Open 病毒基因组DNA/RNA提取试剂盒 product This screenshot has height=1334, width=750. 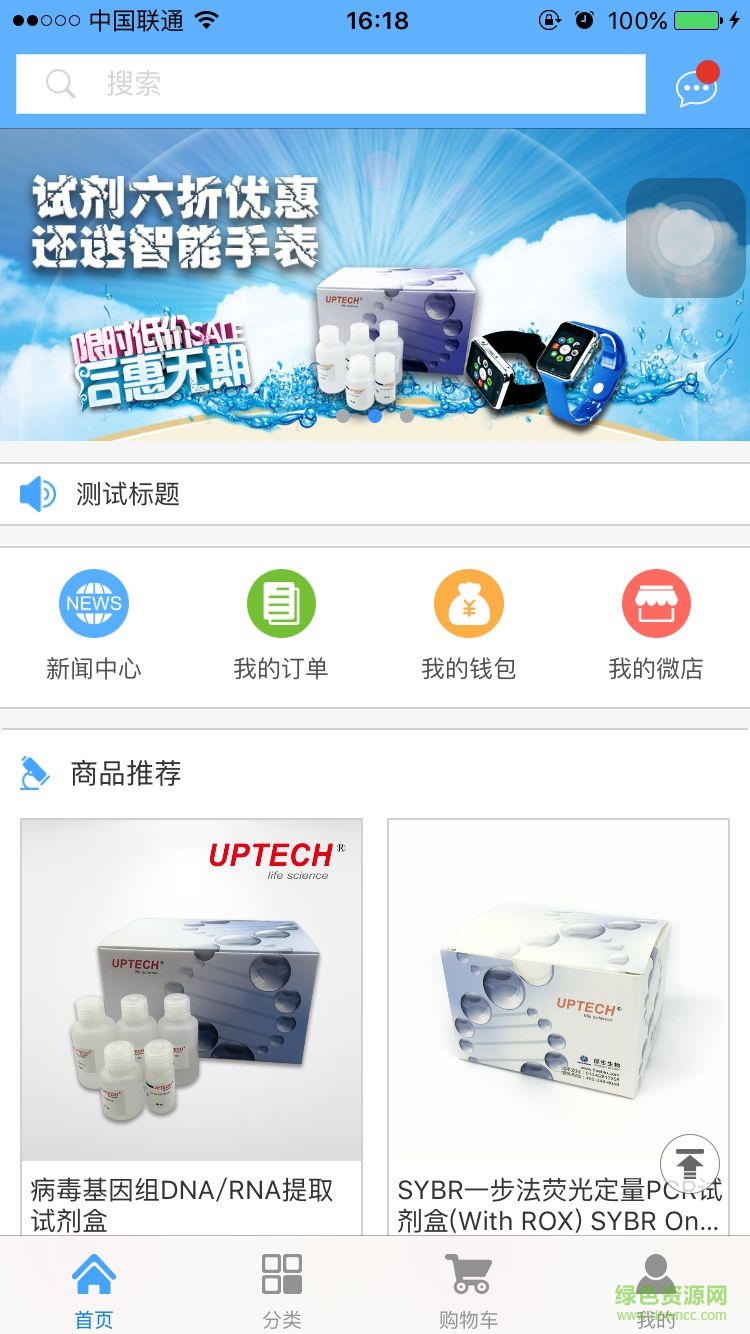point(190,1020)
